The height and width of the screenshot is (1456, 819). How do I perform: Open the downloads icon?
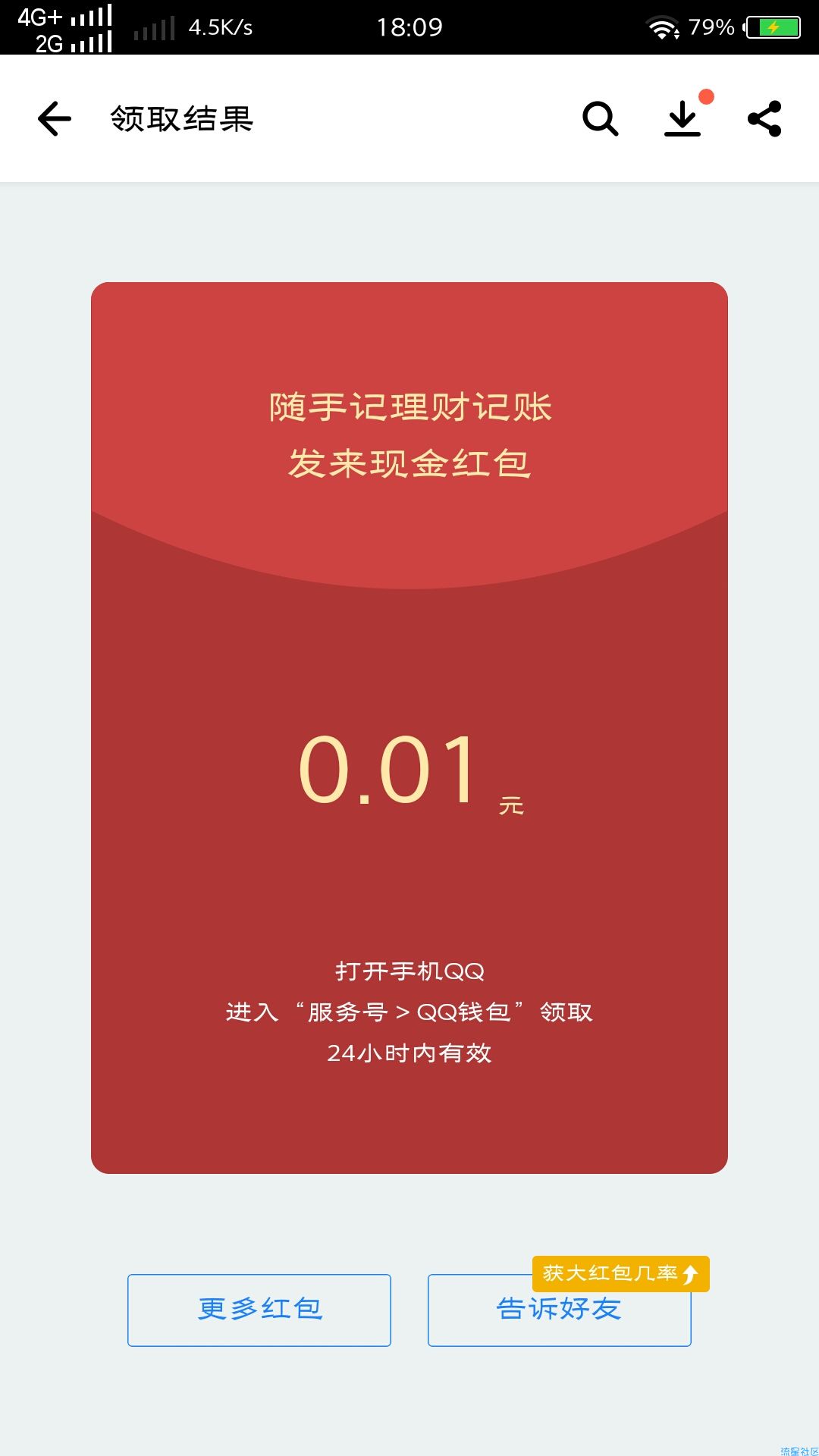682,119
